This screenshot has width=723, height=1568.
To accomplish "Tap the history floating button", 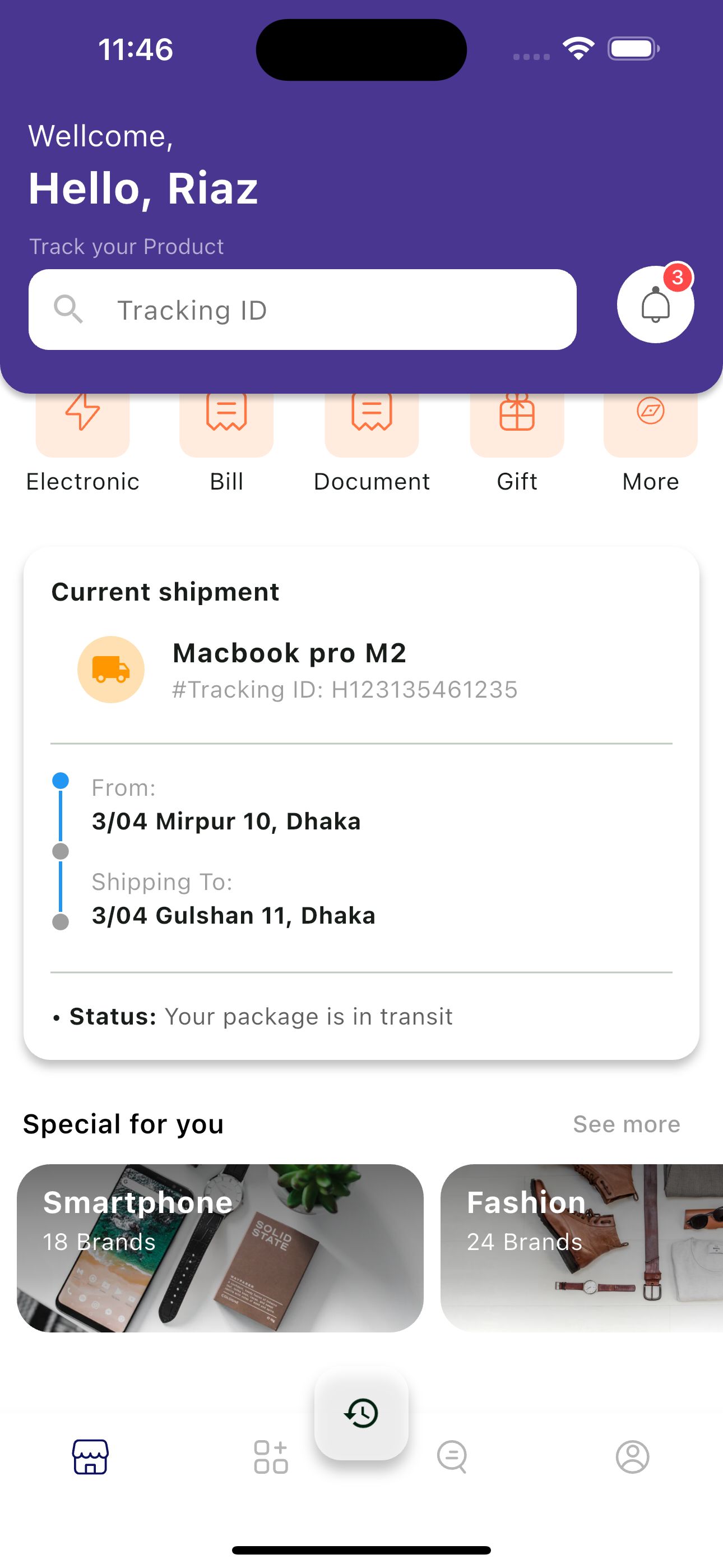I will 361,1413.
